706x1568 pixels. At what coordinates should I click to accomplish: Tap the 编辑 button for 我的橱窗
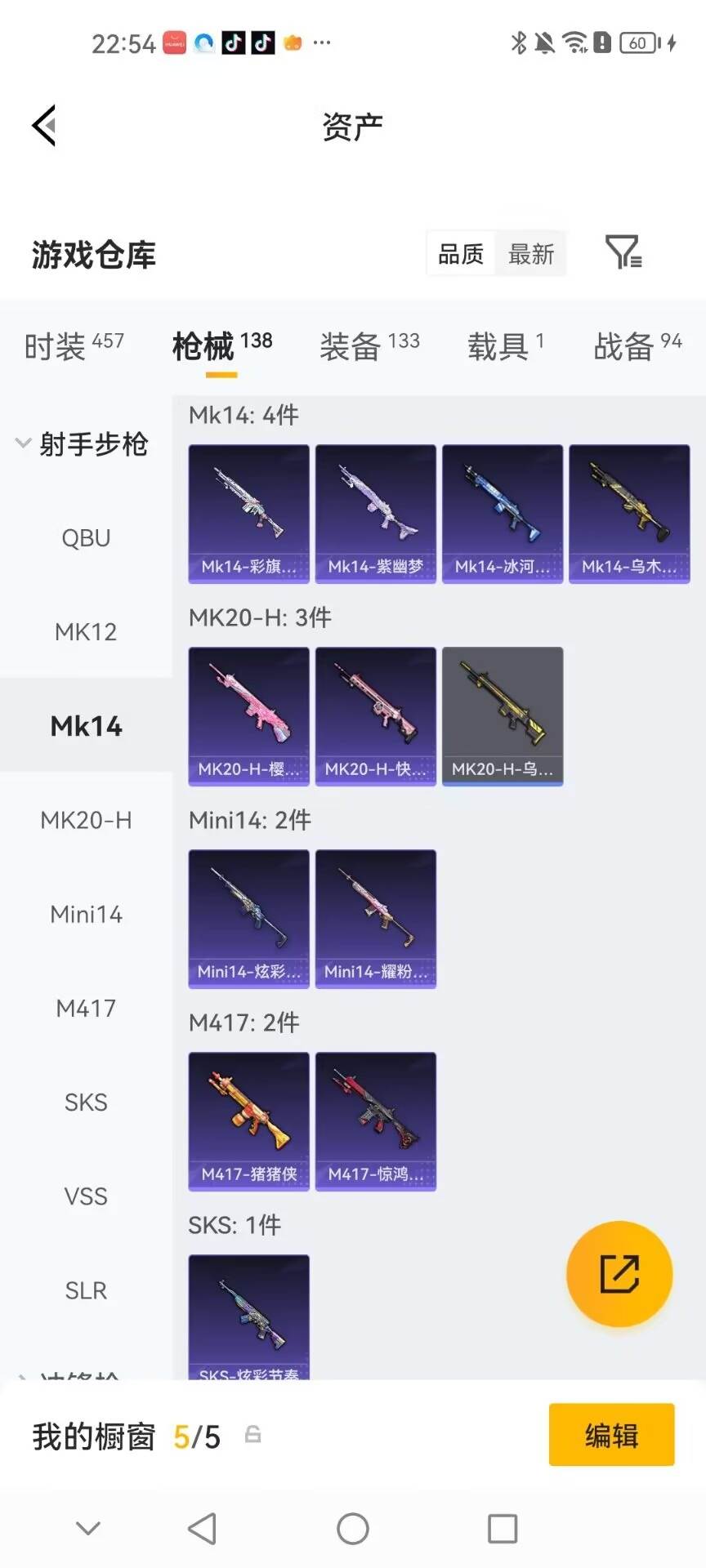tap(611, 1435)
